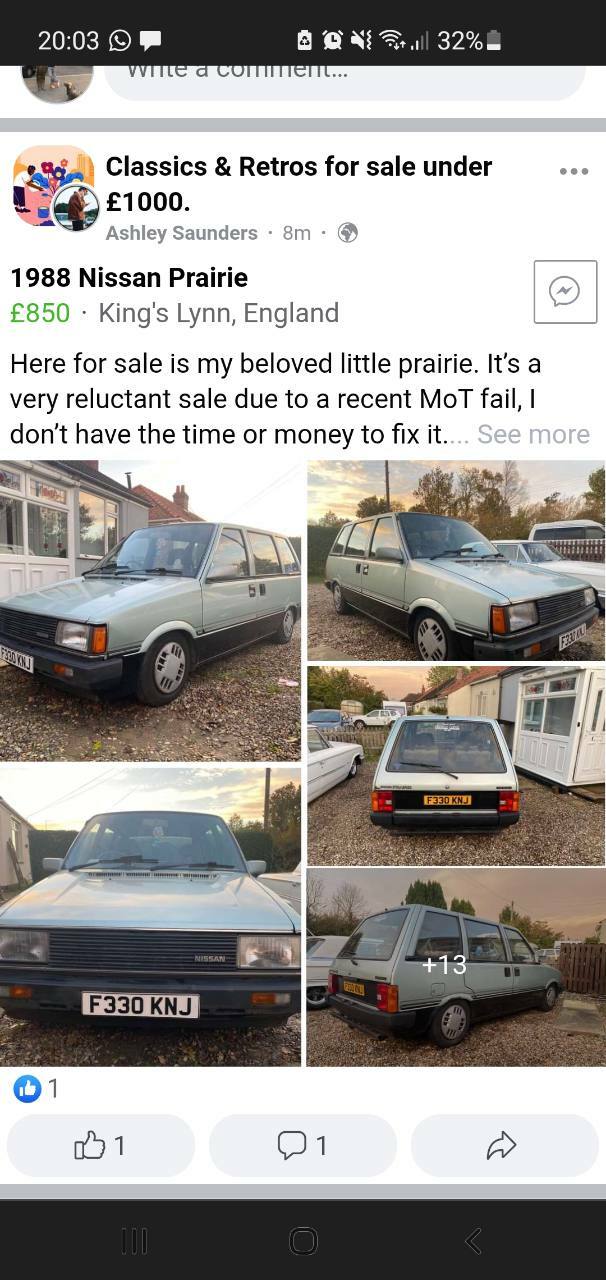Share the Nissan Prairie listing
The width and height of the screenshot is (606, 1280).
click(x=504, y=1145)
